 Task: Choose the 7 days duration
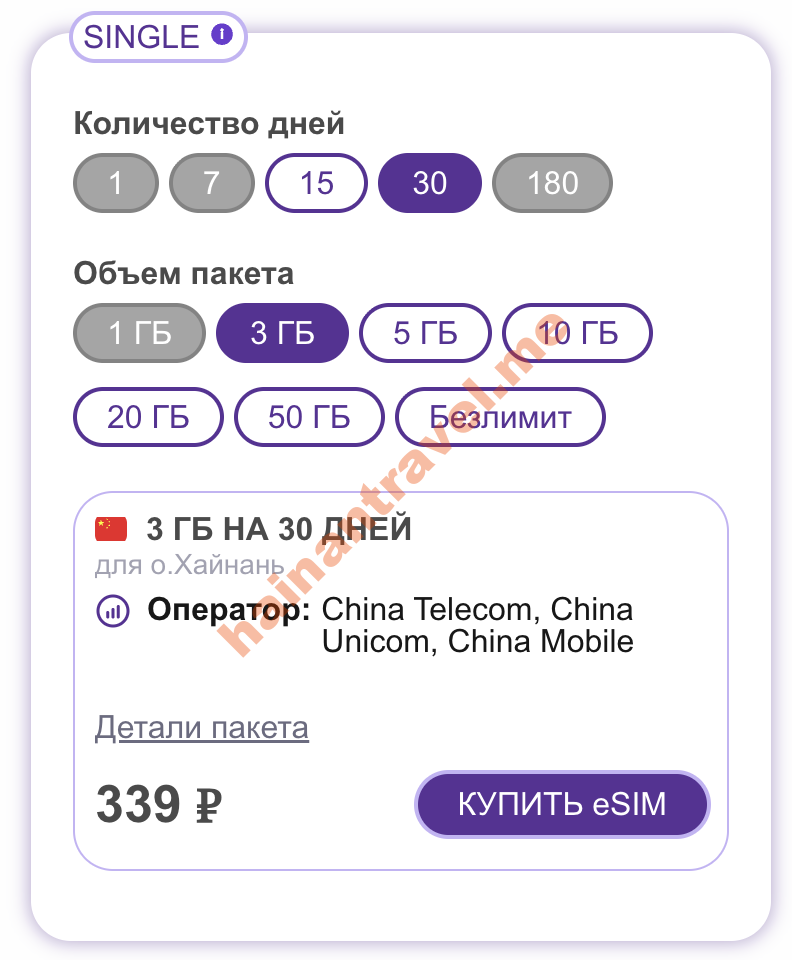[211, 183]
